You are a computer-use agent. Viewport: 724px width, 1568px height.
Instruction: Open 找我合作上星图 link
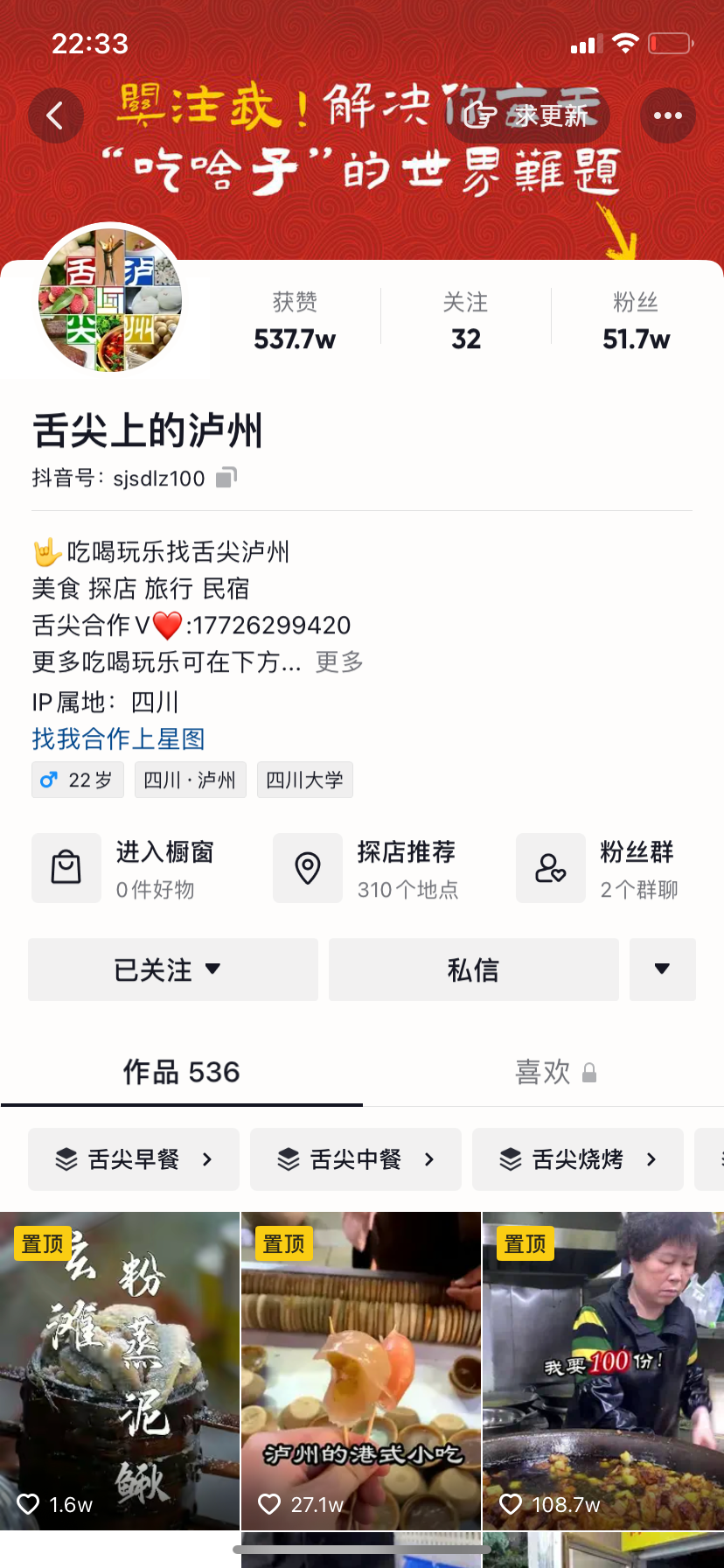[x=119, y=738]
